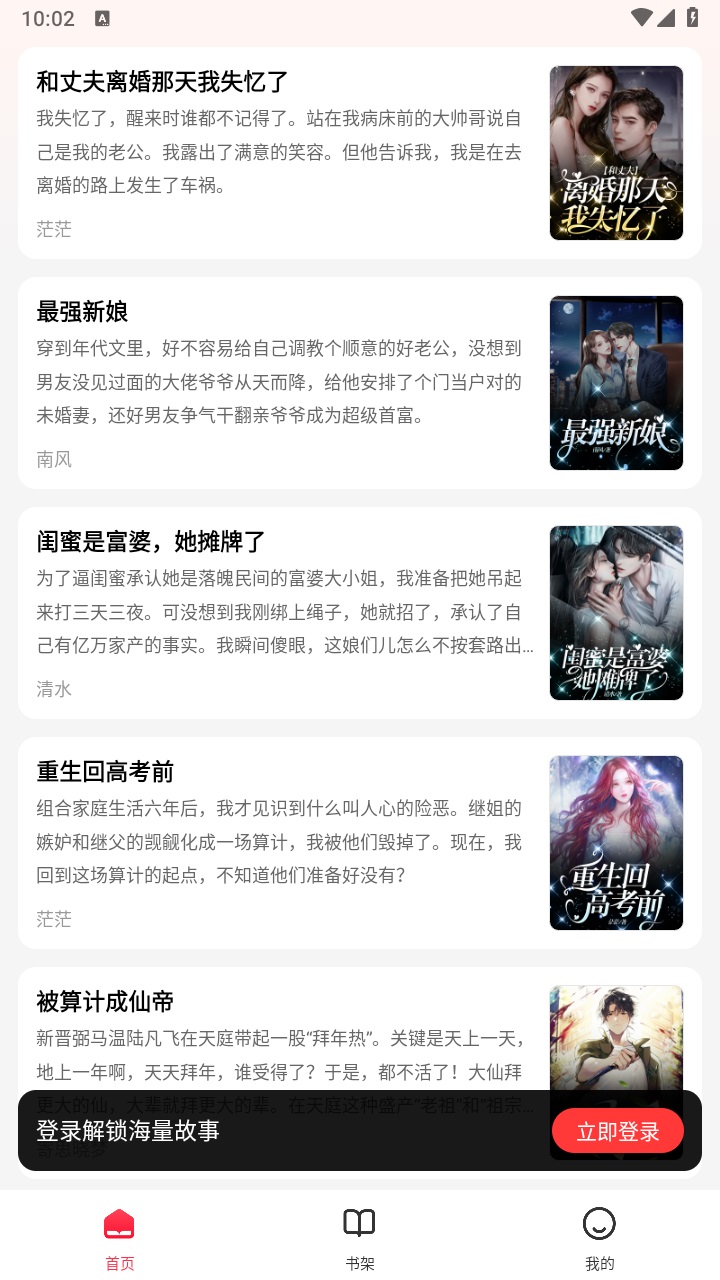
Task: Open the 书架 bookshelf icon
Action: coord(359,1222)
